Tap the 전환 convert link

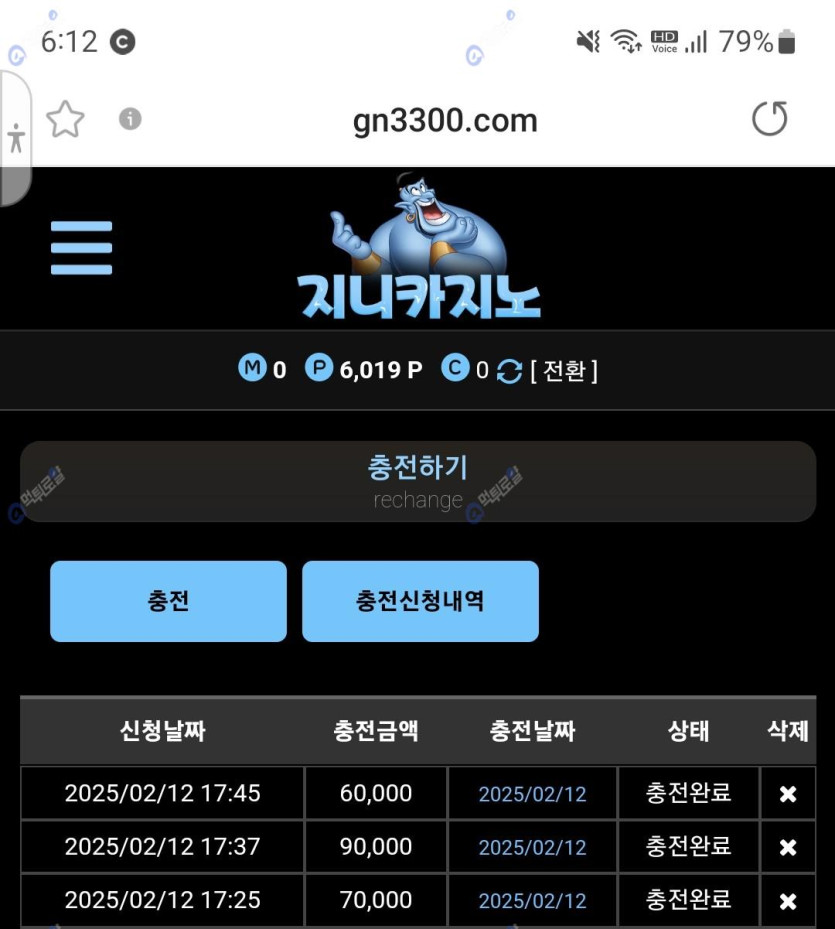tap(564, 371)
